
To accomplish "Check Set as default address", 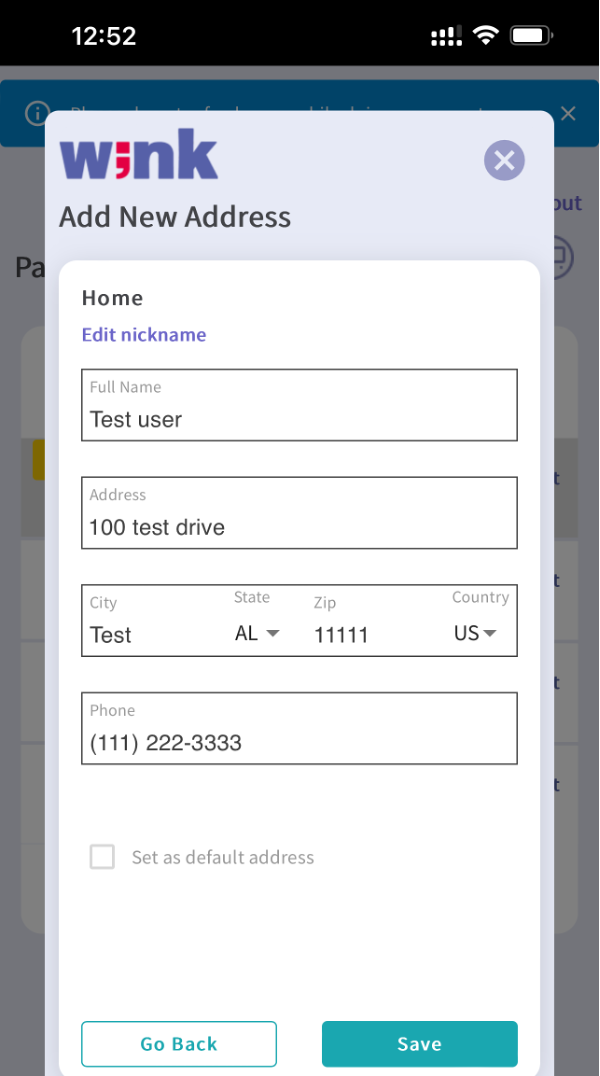I will pos(102,857).
